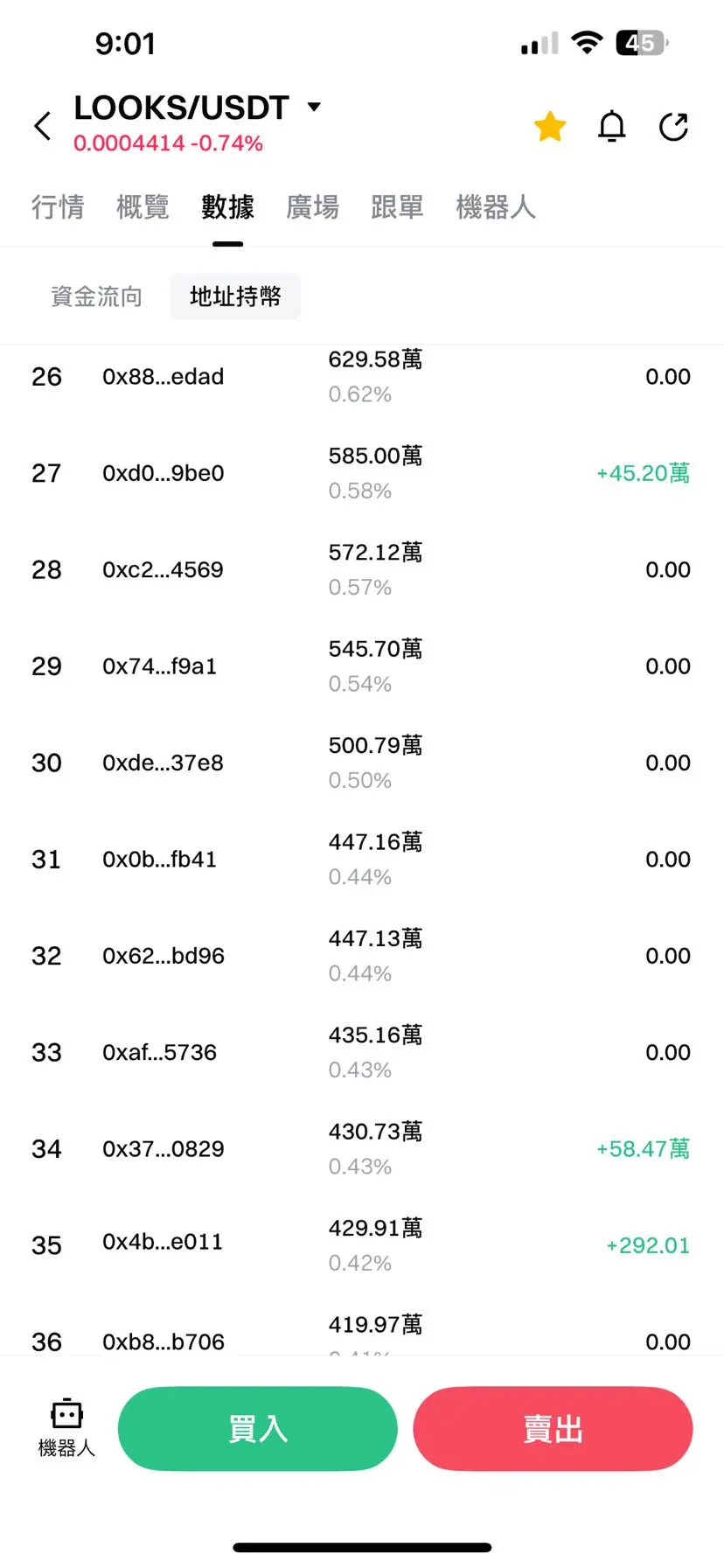Open holder address 0x37...0829

point(164,1148)
